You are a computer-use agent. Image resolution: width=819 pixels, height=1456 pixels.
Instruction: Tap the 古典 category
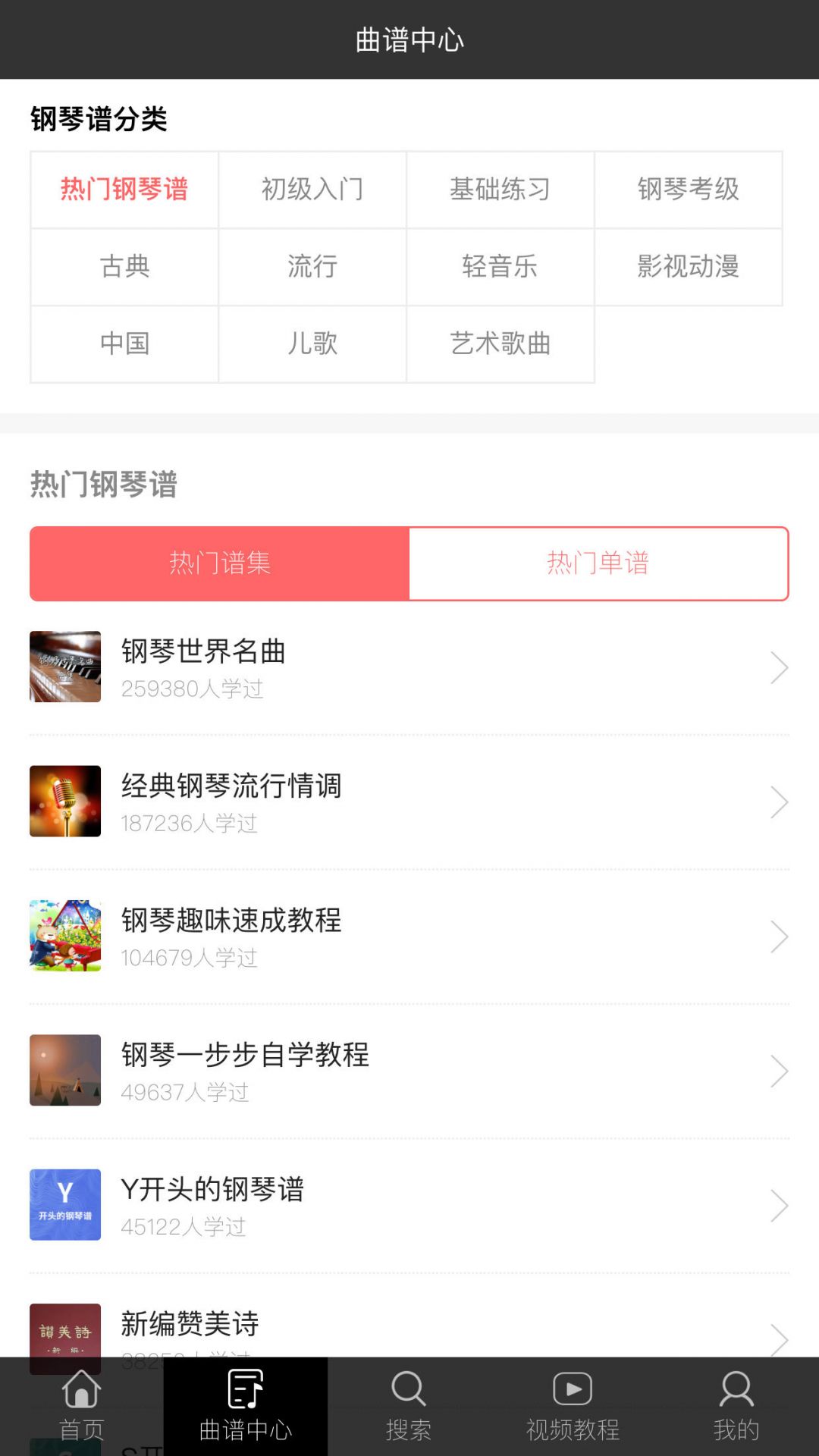(x=124, y=267)
